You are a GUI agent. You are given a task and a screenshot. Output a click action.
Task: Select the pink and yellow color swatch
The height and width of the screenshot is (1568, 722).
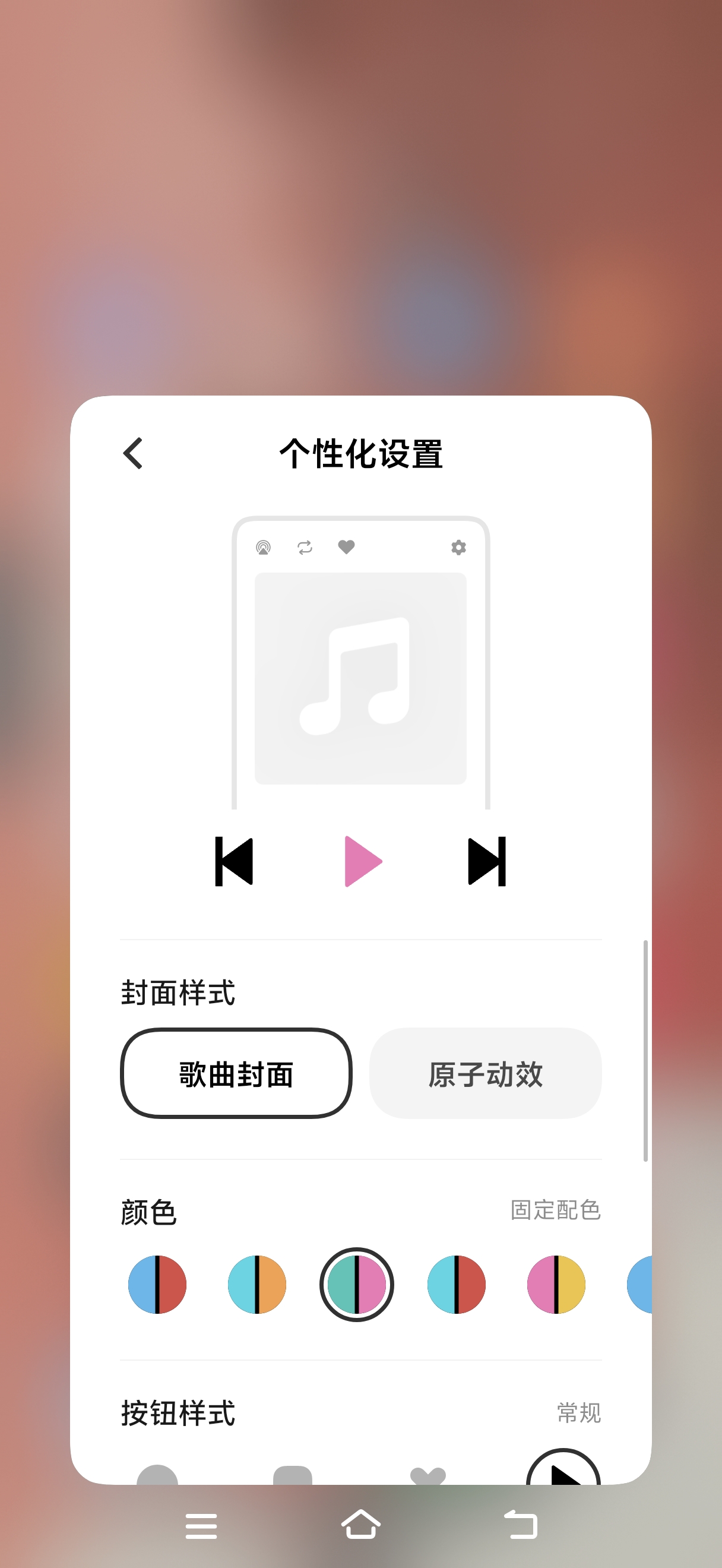556,1284
